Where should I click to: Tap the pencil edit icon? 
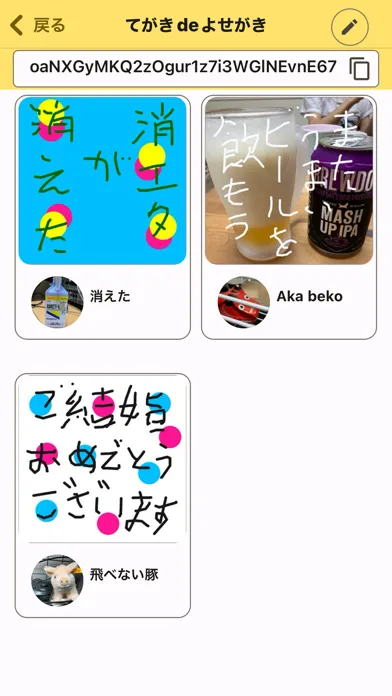(349, 27)
